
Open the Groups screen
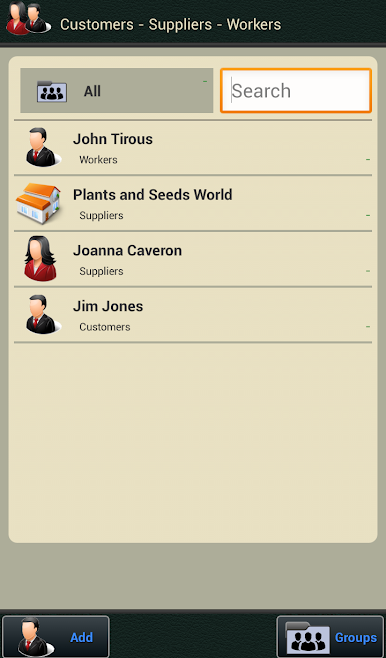[x=330, y=637]
